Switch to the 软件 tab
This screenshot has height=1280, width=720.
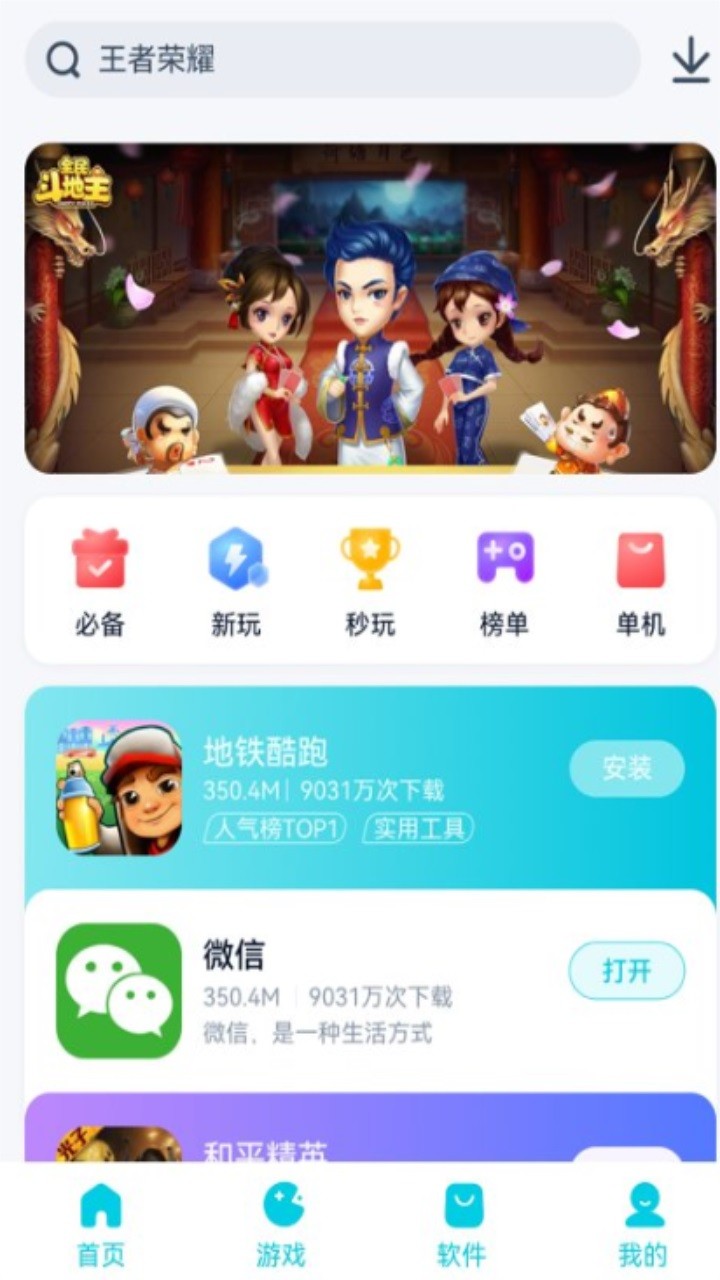(x=462, y=1224)
